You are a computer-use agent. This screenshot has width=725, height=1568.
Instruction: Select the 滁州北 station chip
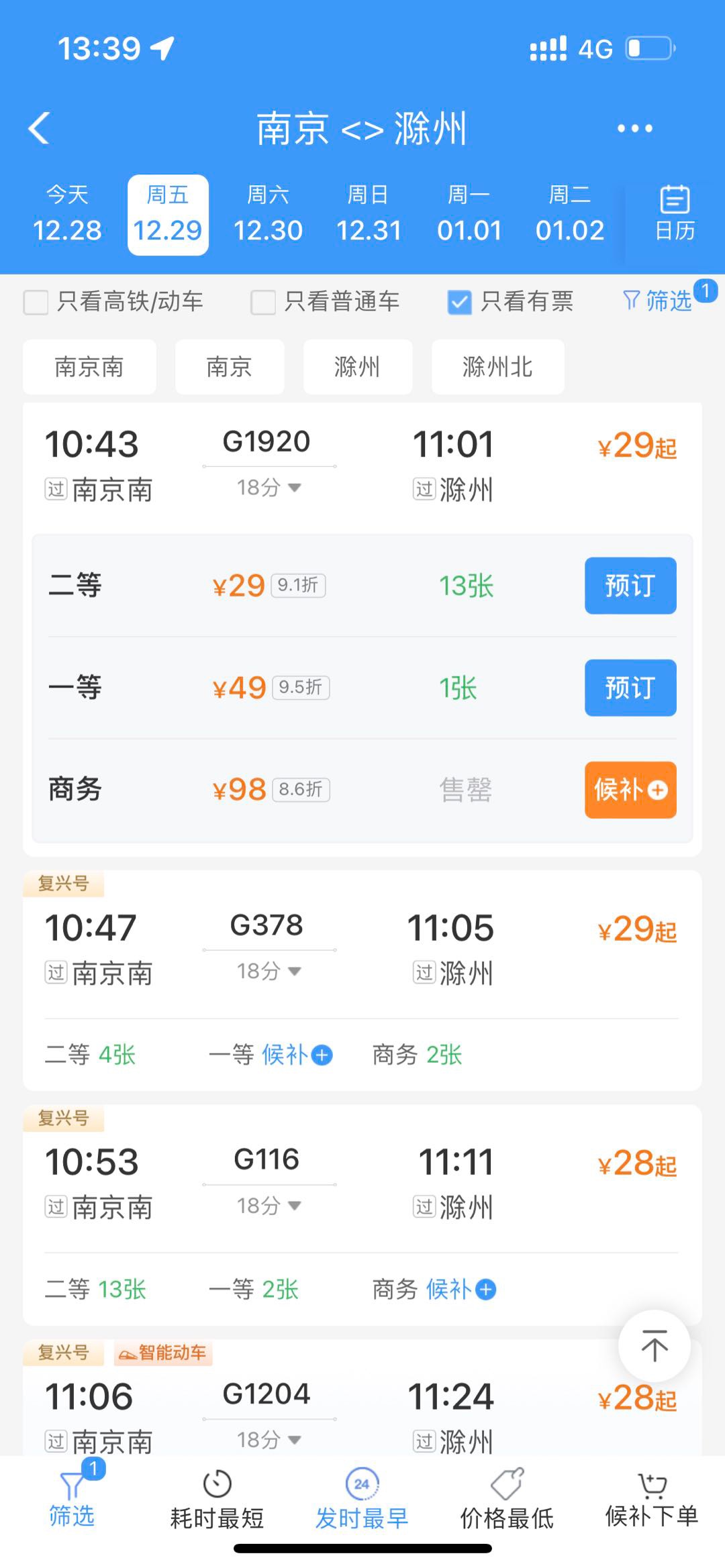(497, 367)
